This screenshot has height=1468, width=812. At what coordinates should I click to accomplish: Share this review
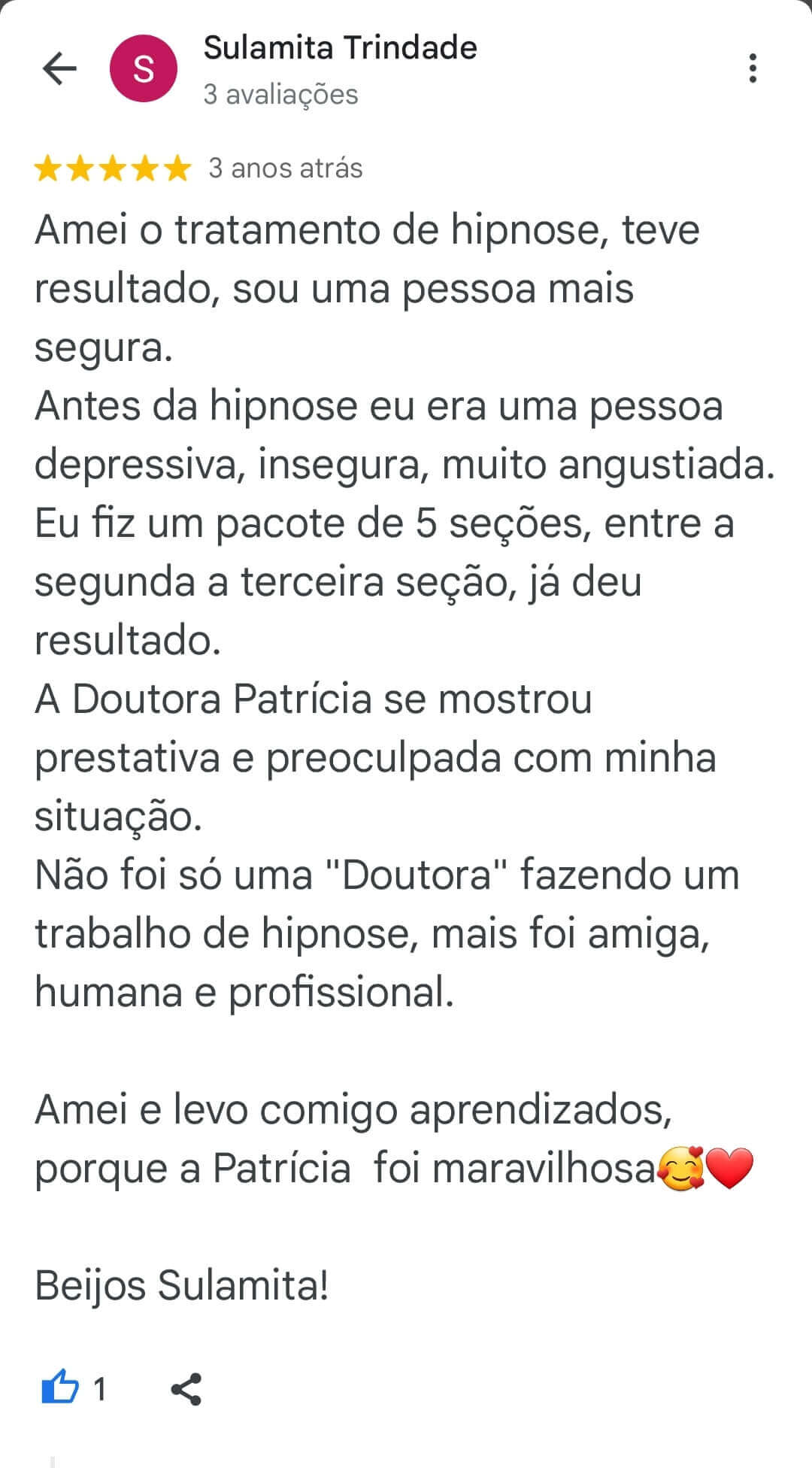pyautogui.click(x=186, y=1388)
